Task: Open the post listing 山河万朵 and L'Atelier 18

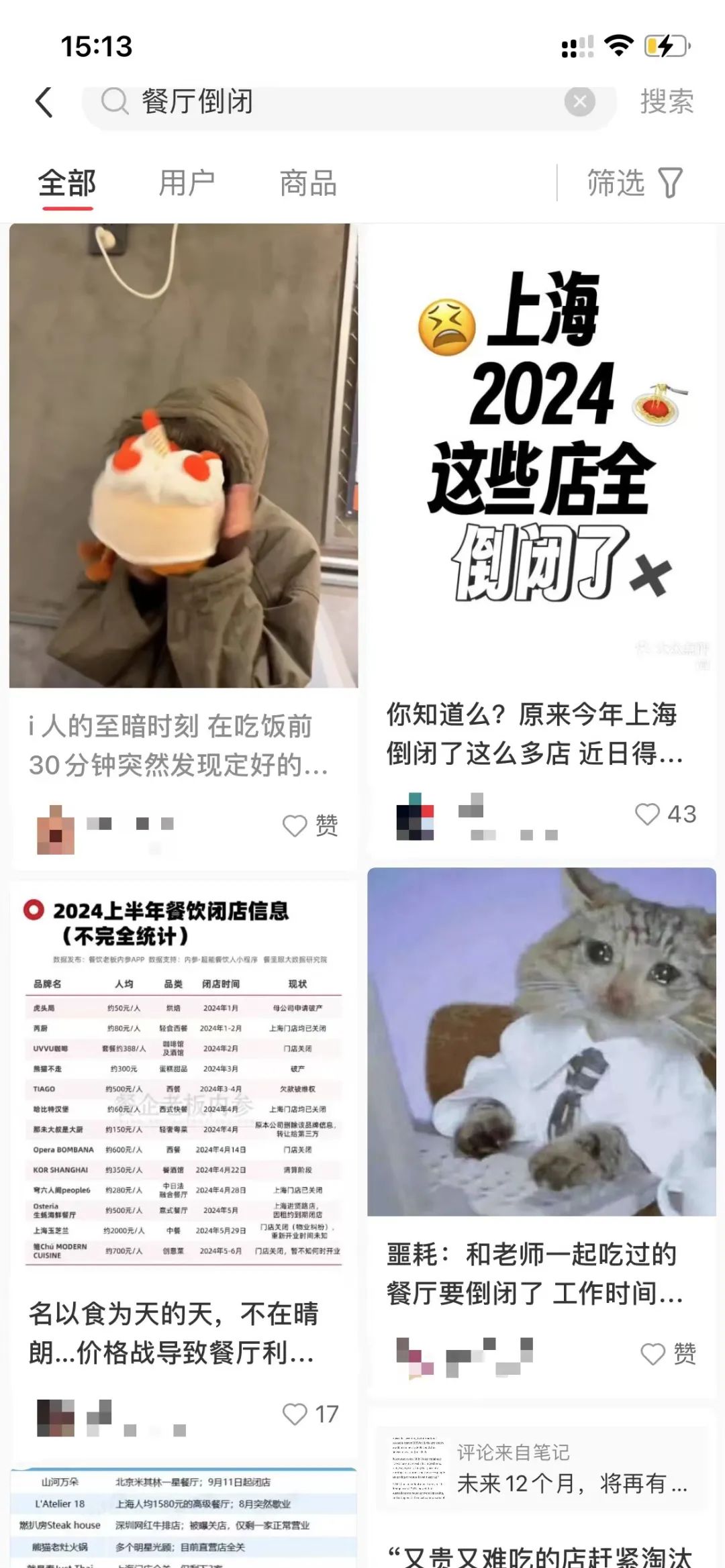Action: point(183,1519)
